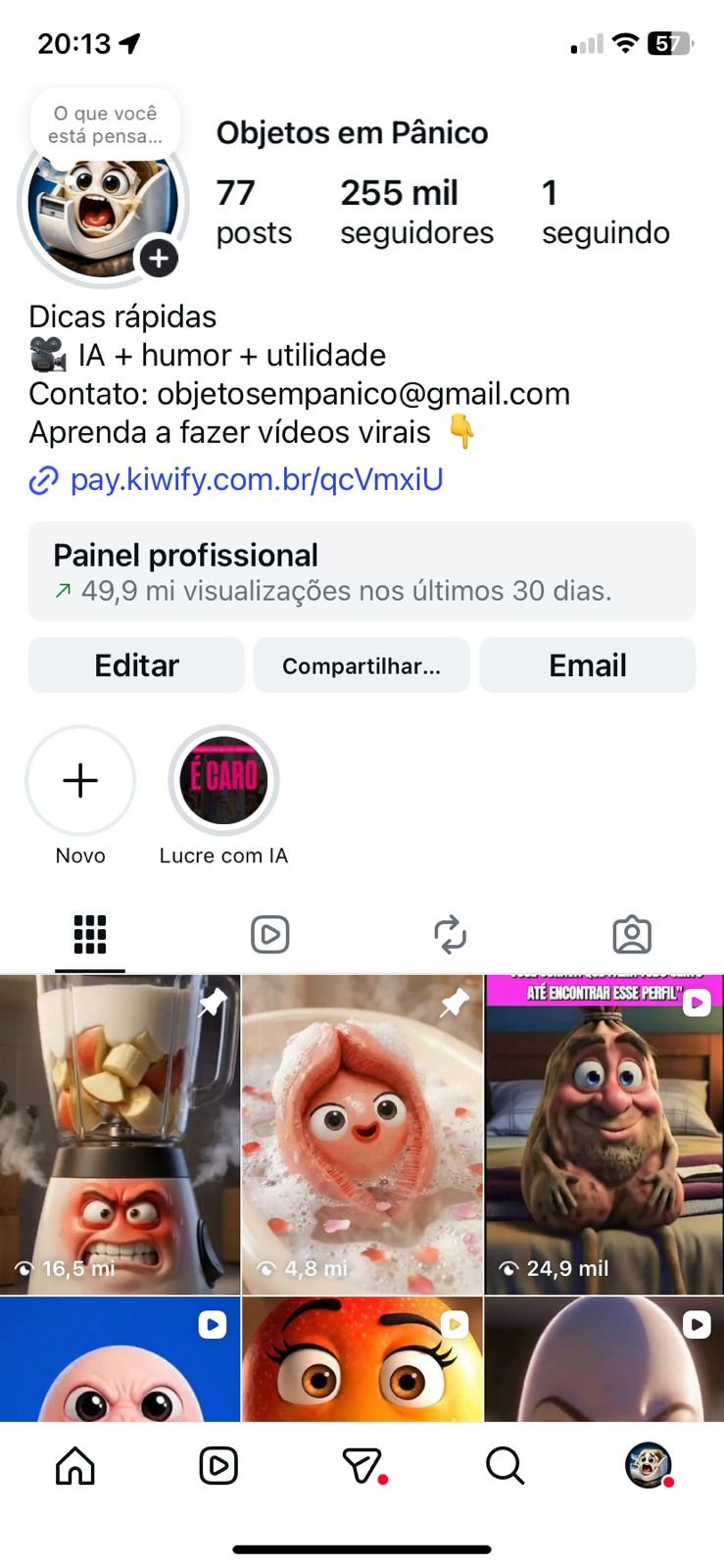Open the Lucre com IA highlight

(223, 781)
